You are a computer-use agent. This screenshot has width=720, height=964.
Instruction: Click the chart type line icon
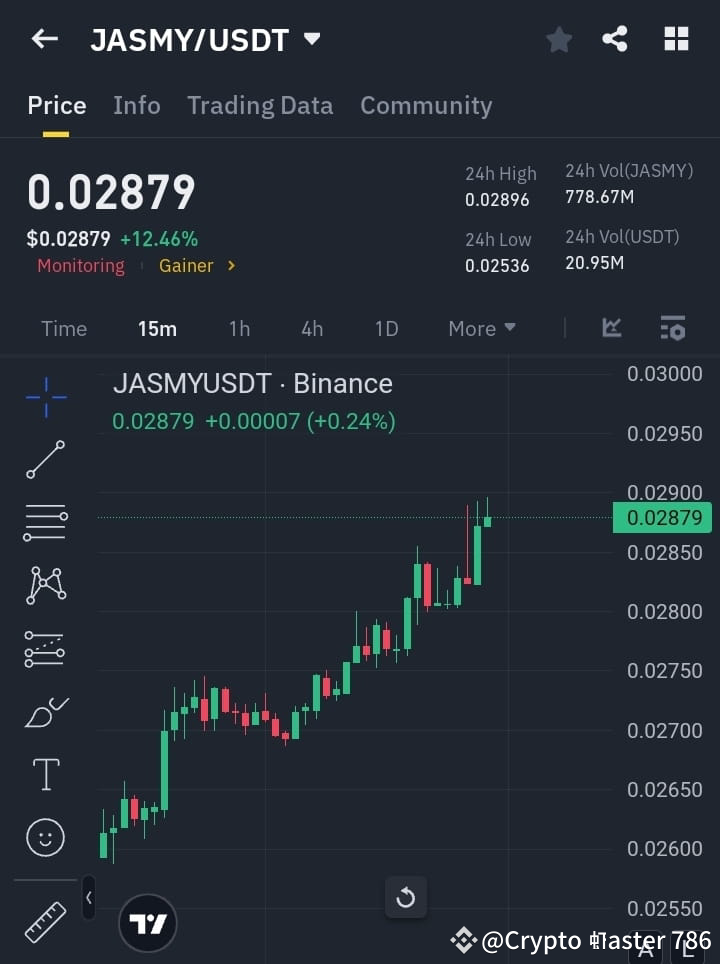[x=612, y=328]
